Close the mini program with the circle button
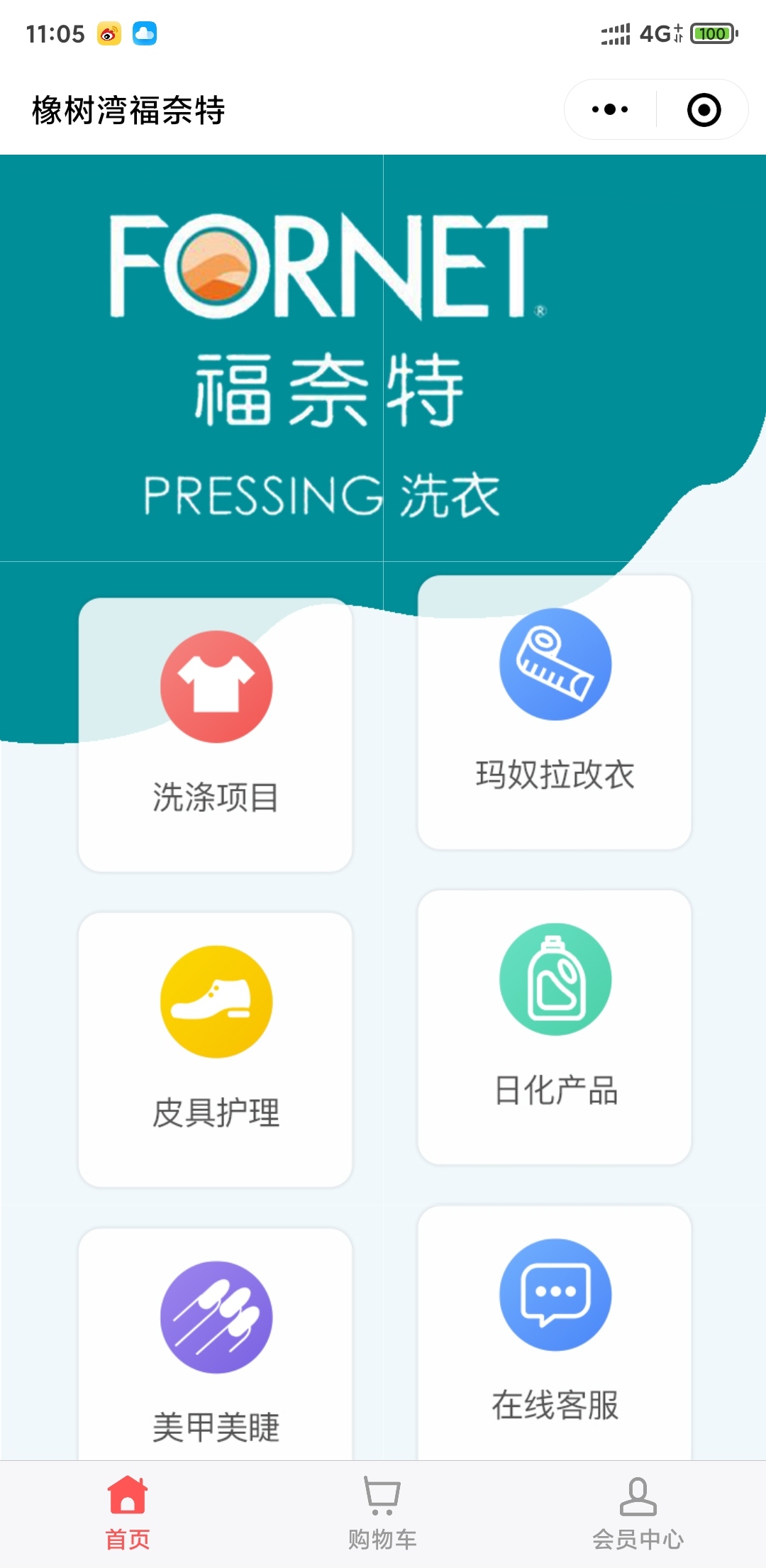 point(704,110)
